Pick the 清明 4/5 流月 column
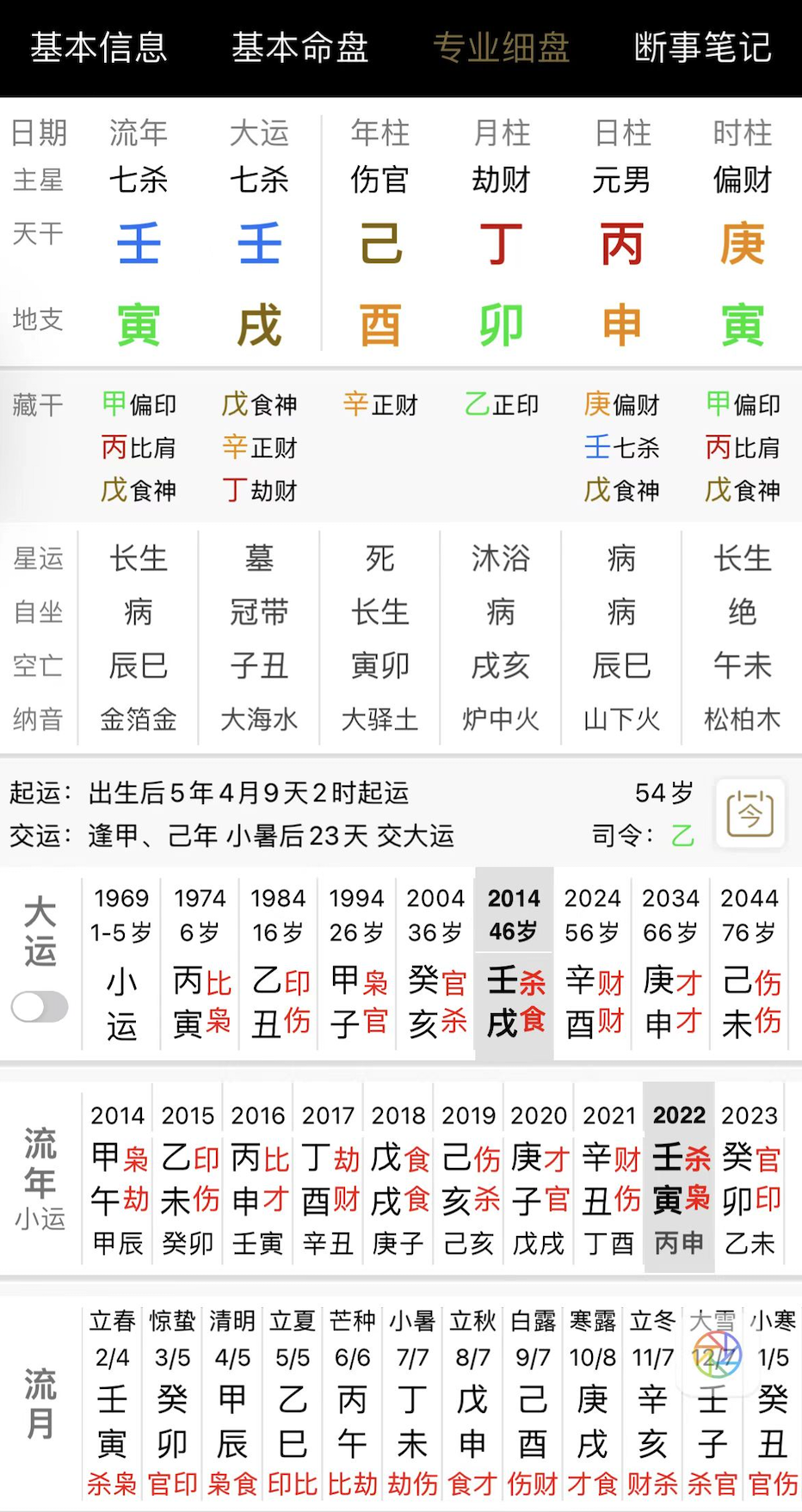The height and width of the screenshot is (1512, 802). coord(232,1404)
